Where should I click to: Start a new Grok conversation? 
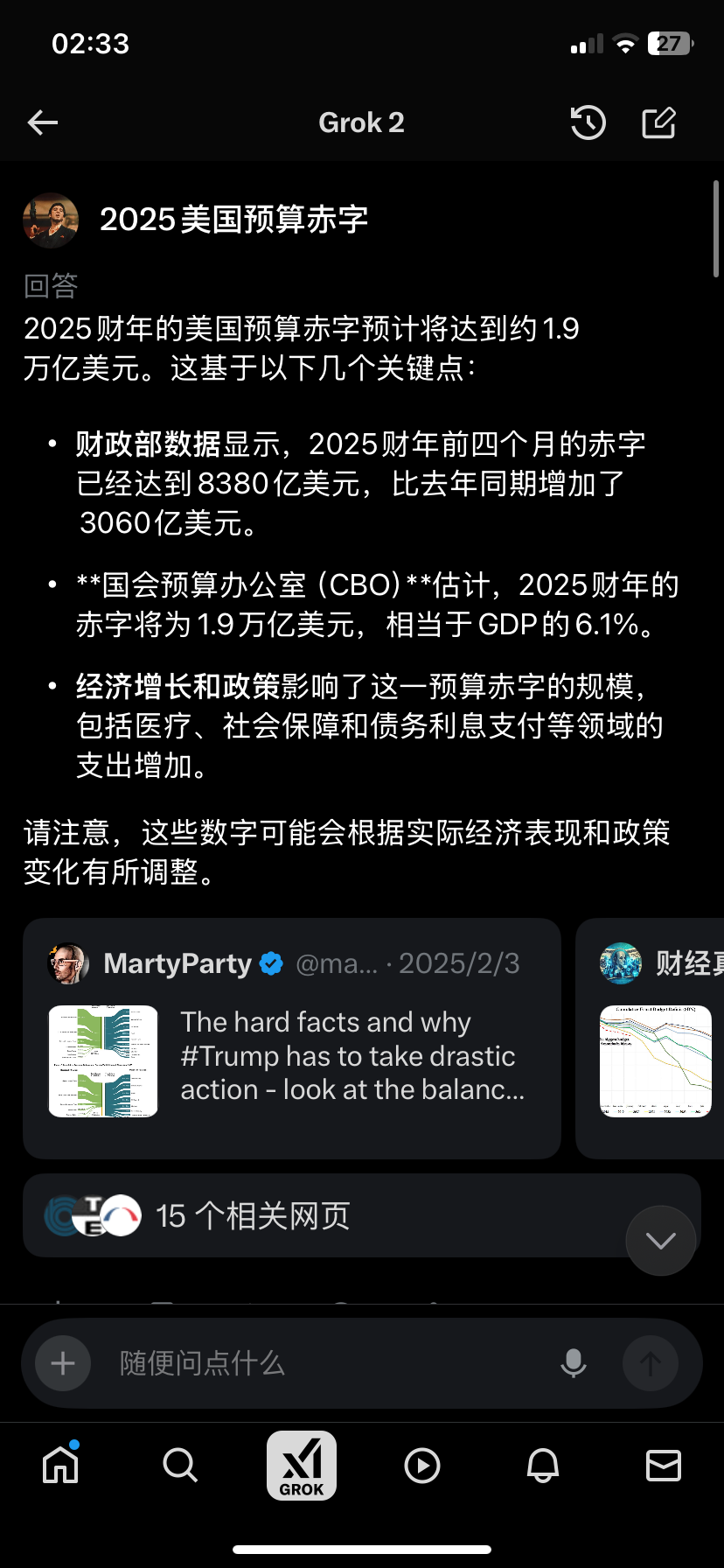click(659, 122)
